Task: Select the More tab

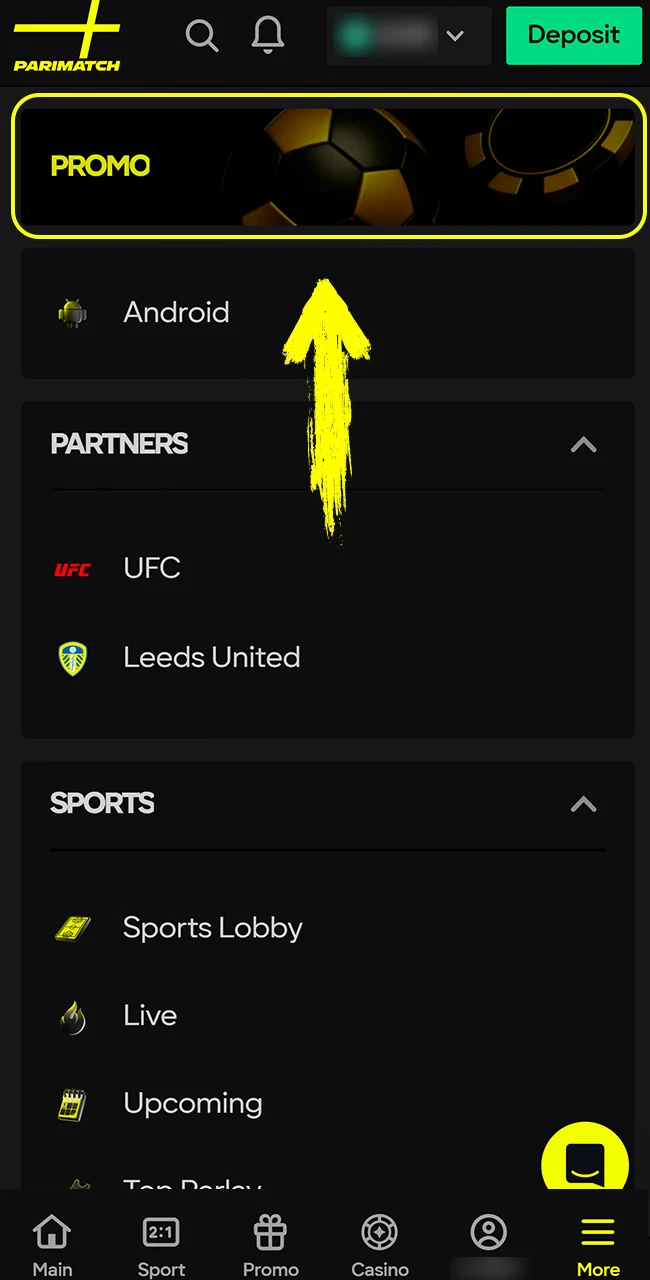Action: [597, 1245]
